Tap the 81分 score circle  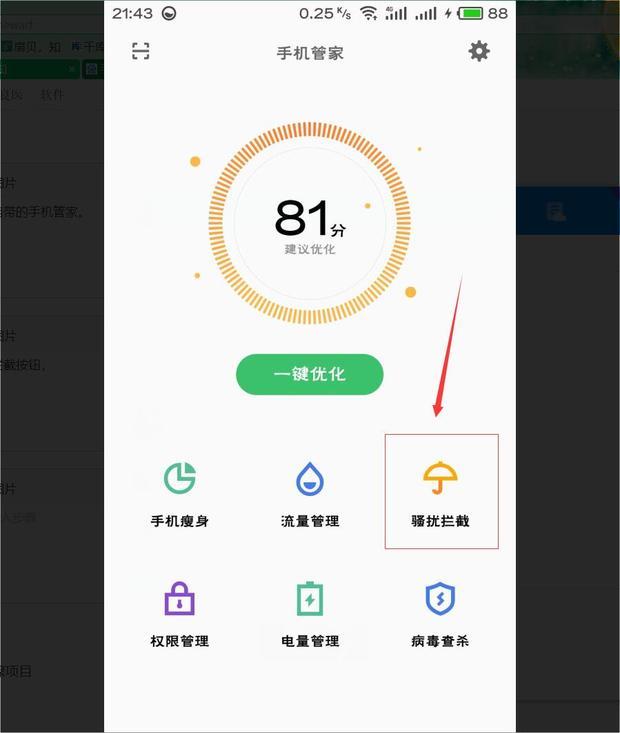click(x=309, y=222)
